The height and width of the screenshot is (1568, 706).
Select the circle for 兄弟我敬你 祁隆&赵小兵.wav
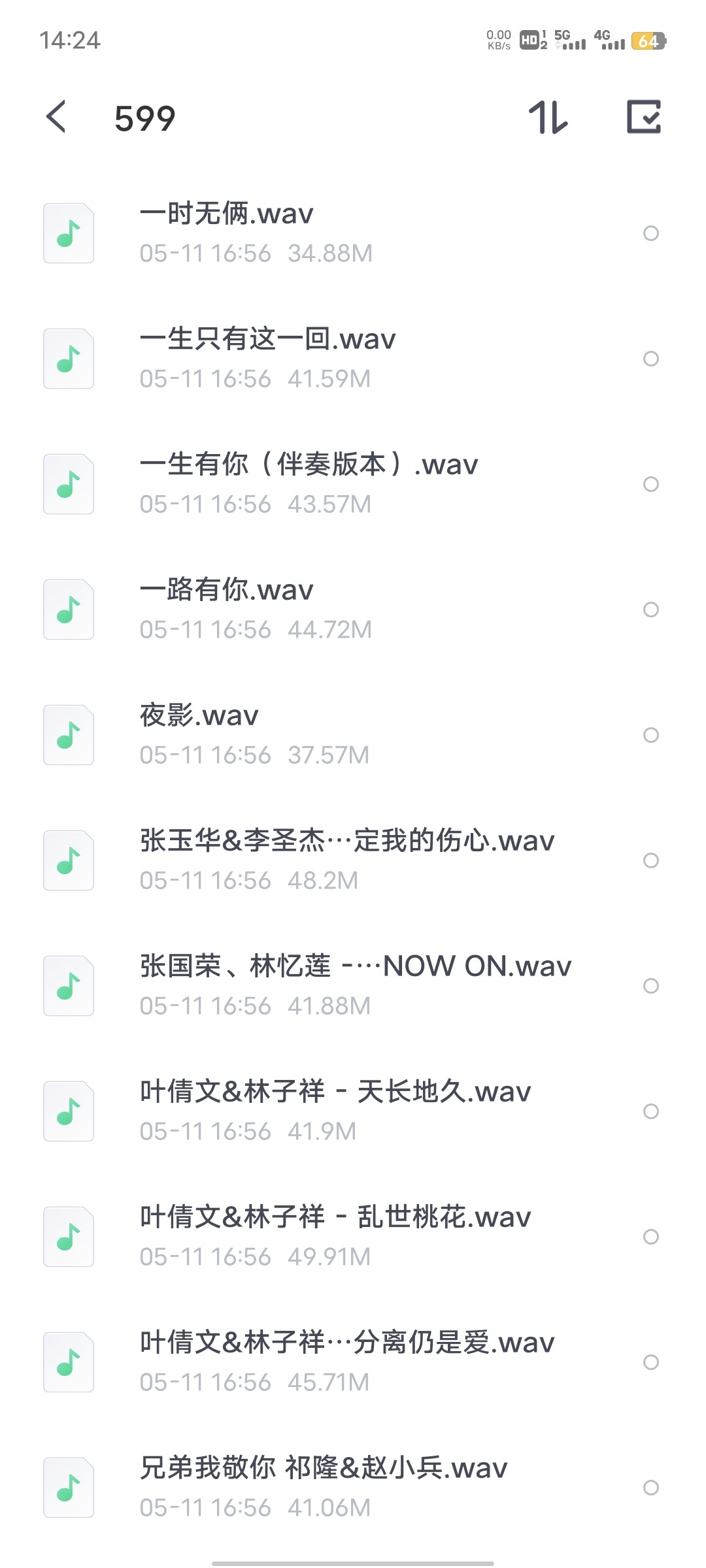coord(651,1488)
